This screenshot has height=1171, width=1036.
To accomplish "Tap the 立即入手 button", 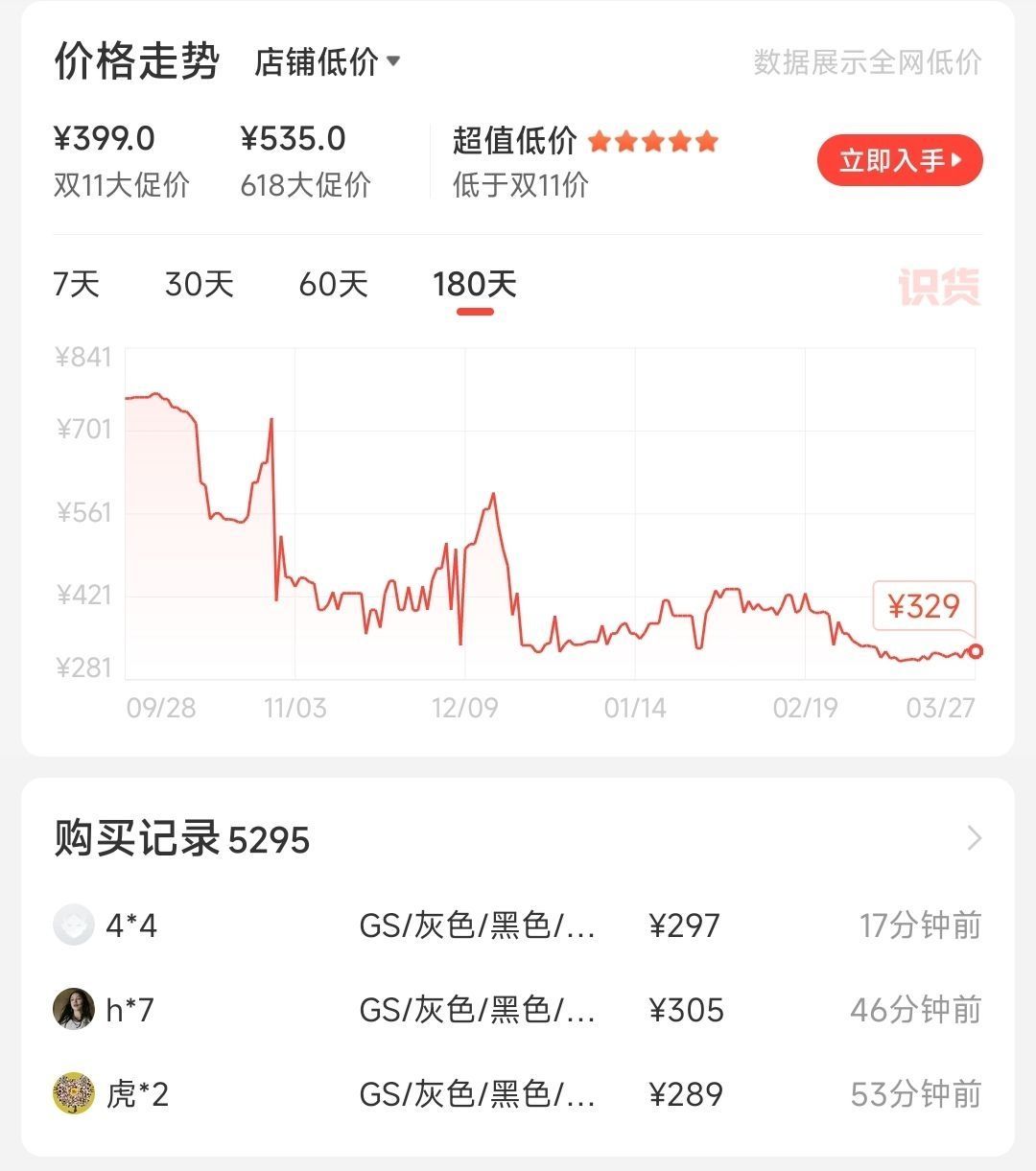I will point(899,160).
